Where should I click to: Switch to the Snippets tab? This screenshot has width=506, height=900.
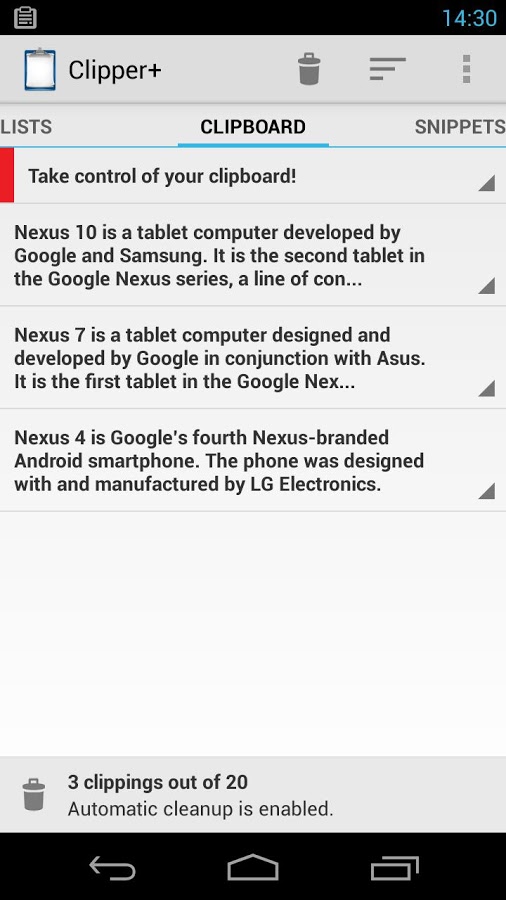point(460,127)
